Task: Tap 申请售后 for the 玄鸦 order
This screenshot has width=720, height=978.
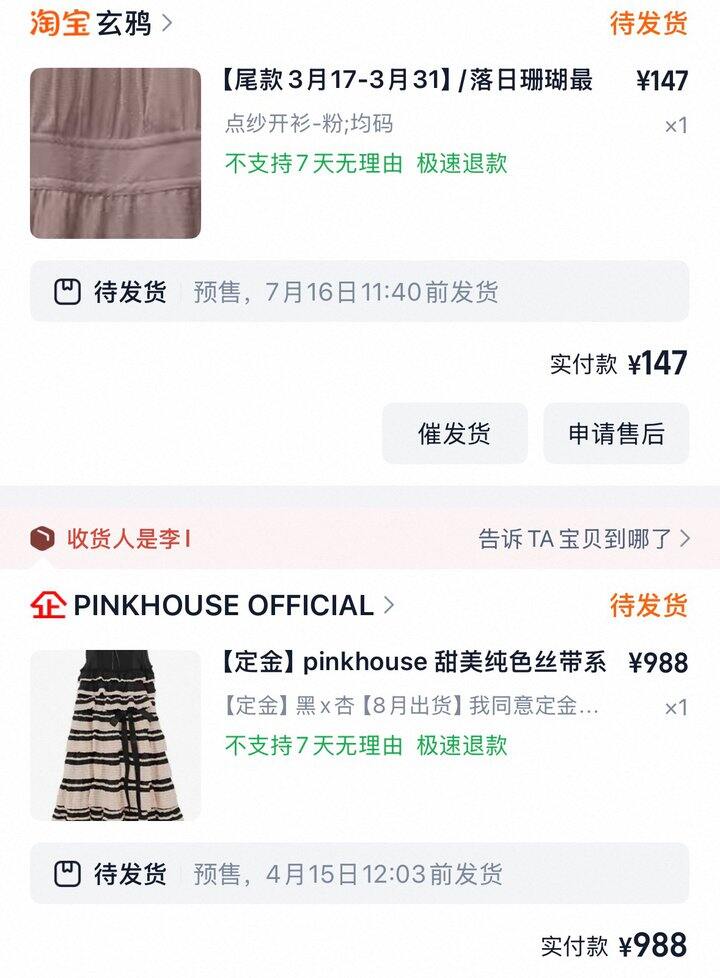Action: (616, 433)
